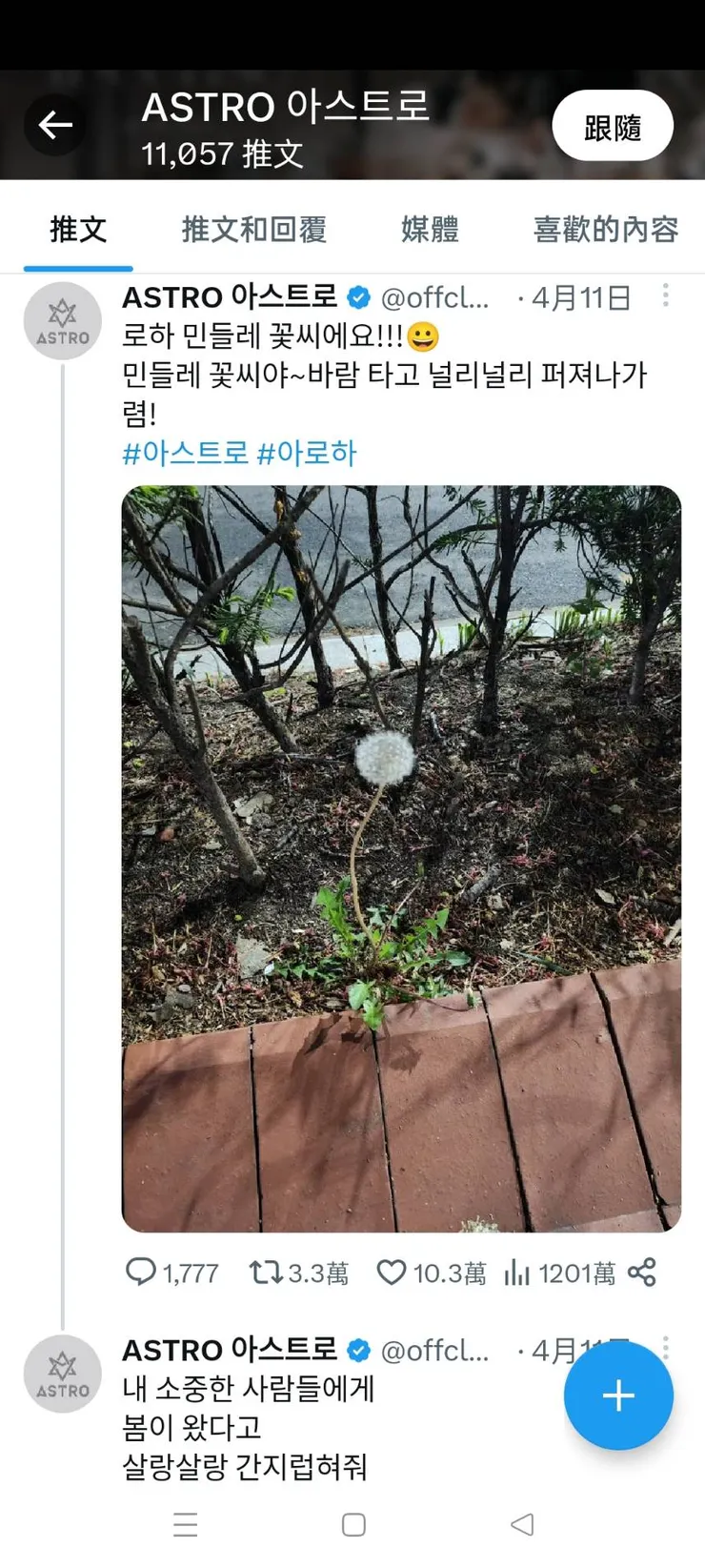The image size is (705, 1568).
Task: View analytics of the dandelion tweet
Action: [517, 1272]
